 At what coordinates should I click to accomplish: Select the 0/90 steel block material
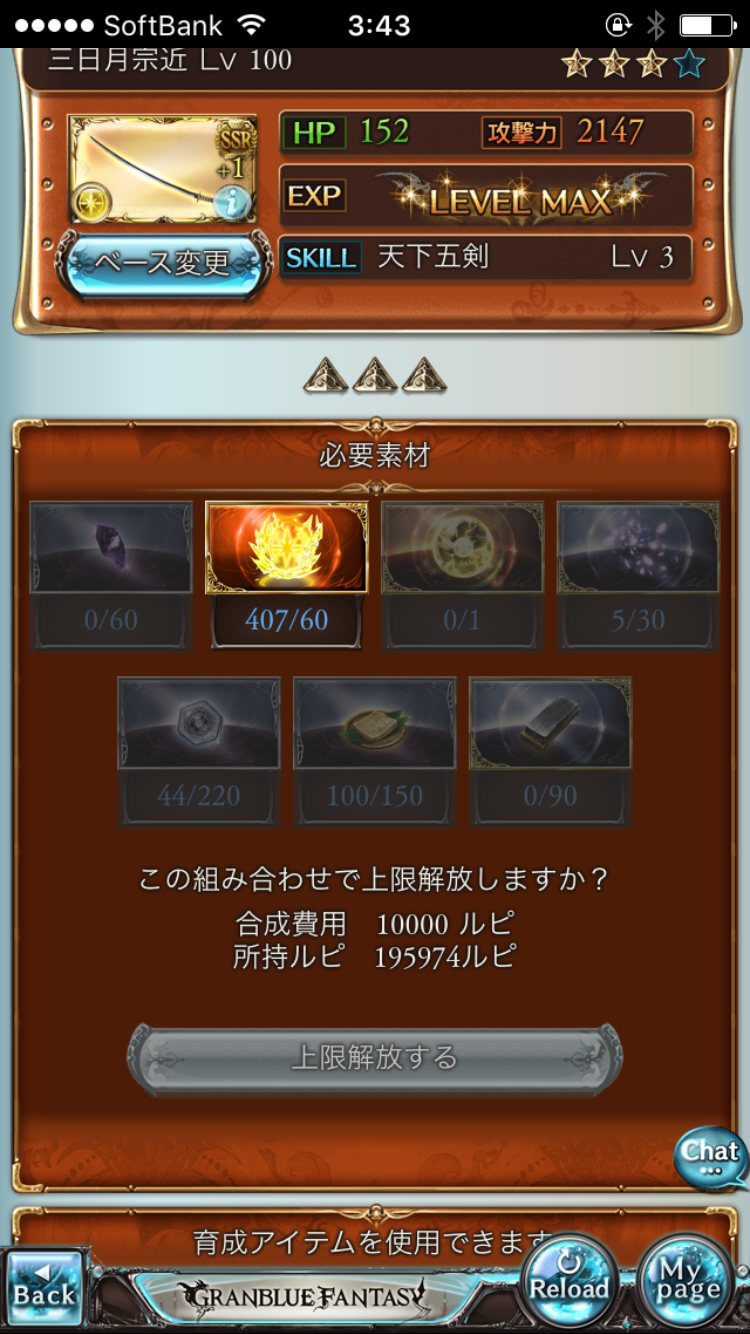click(x=551, y=751)
